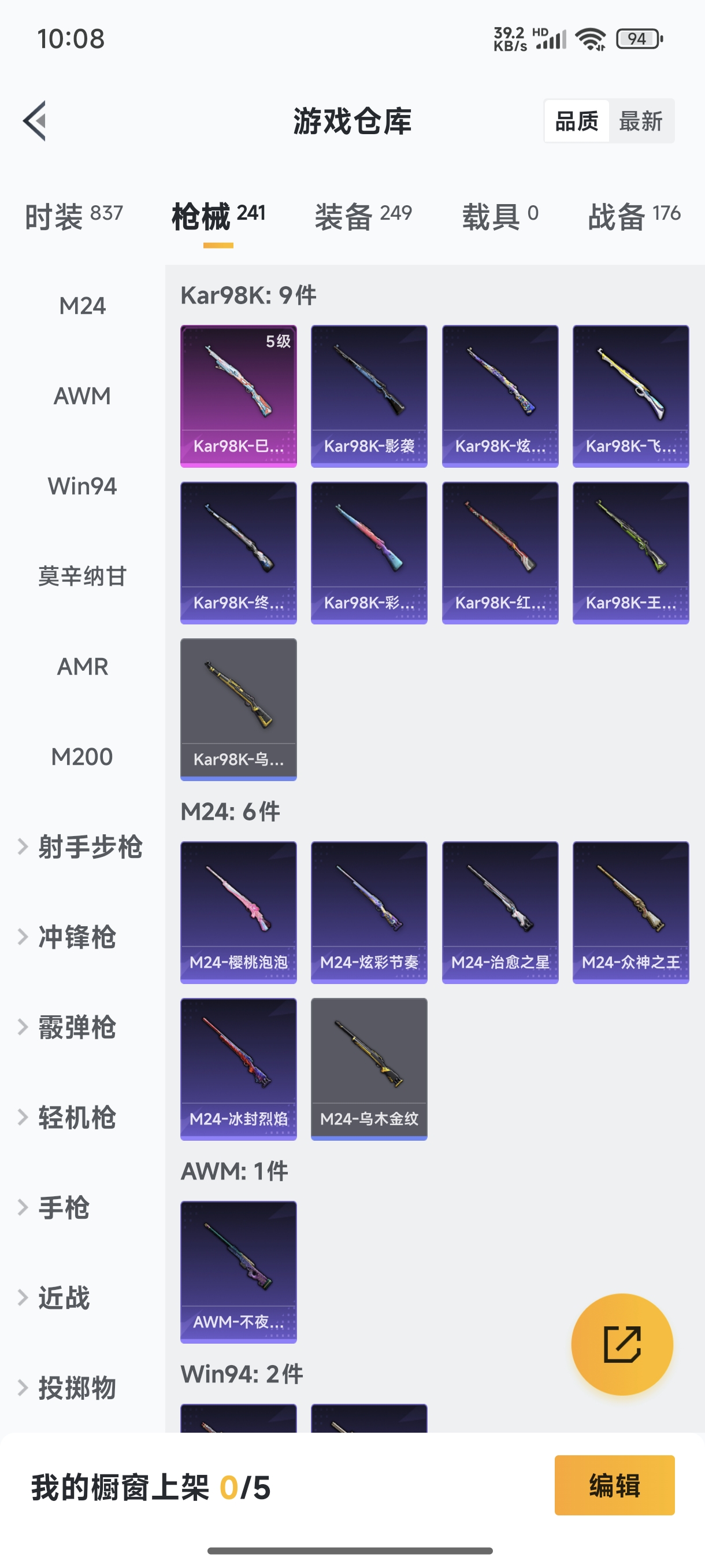Tap the 编辑 button
Image resolution: width=705 pixels, height=1568 pixels.
[x=614, y=1484]
